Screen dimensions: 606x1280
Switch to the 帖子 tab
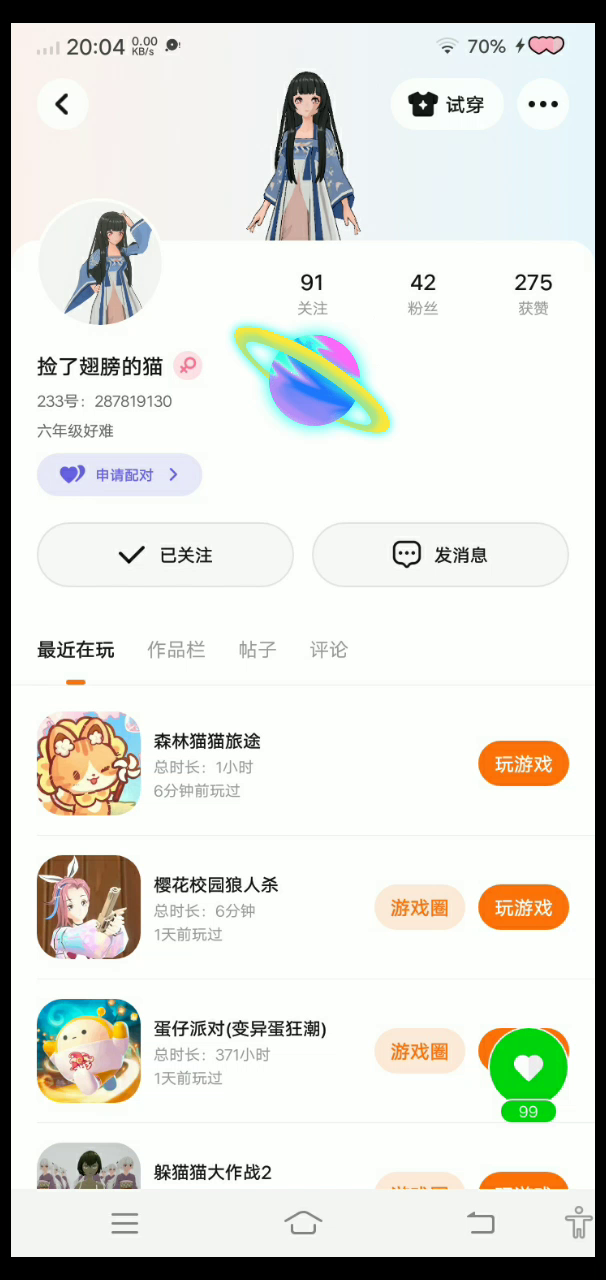point(257,650)
